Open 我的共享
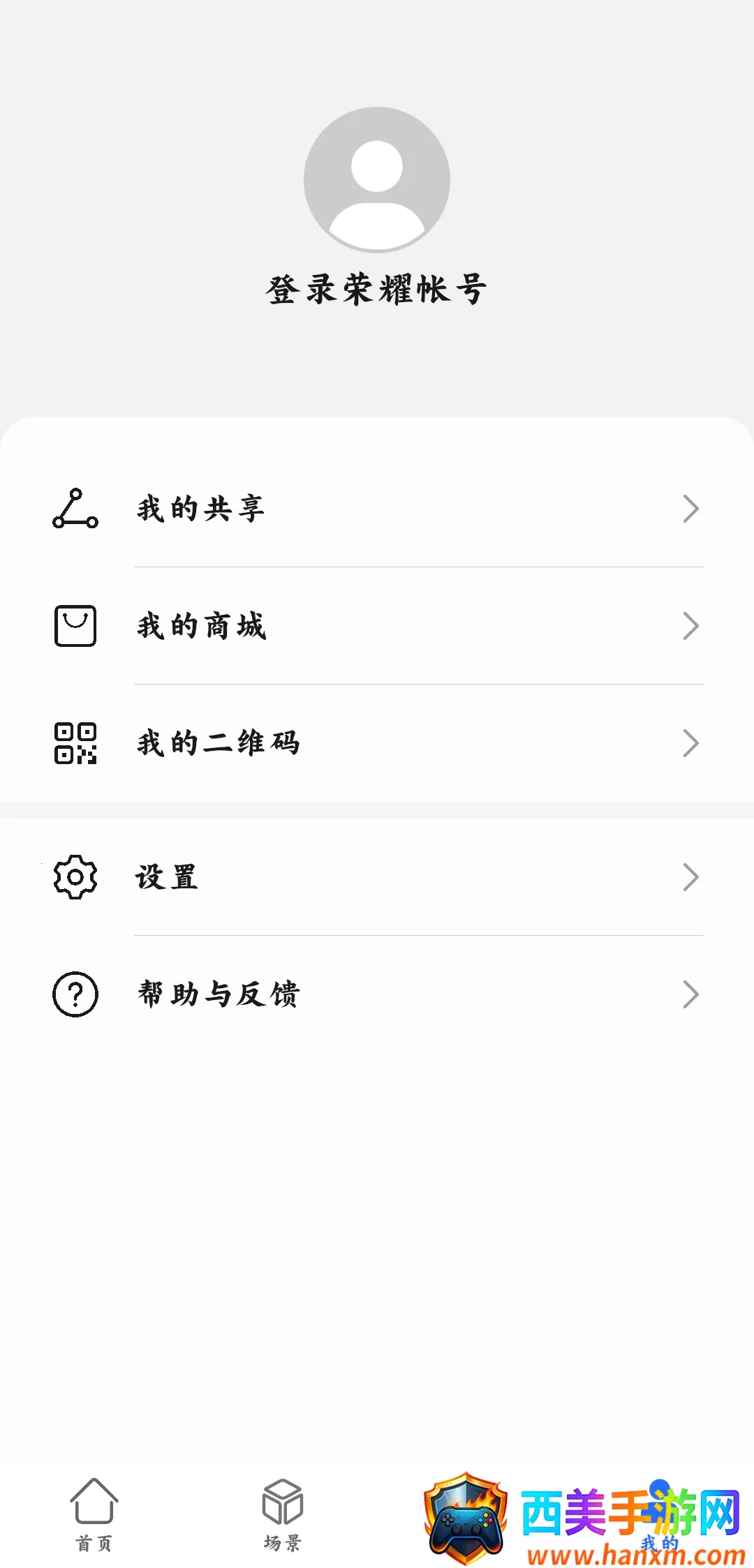The image size is (754, 1568). (377, 509)
